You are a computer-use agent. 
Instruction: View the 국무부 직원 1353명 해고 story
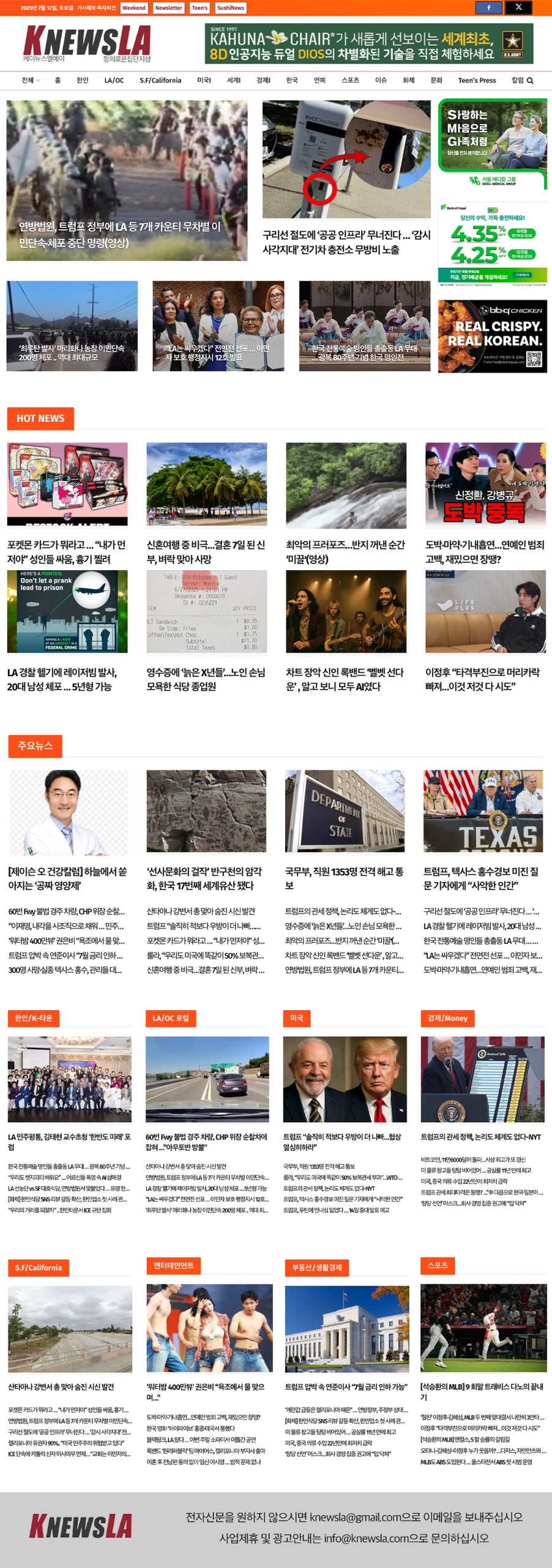click(345, 878)
